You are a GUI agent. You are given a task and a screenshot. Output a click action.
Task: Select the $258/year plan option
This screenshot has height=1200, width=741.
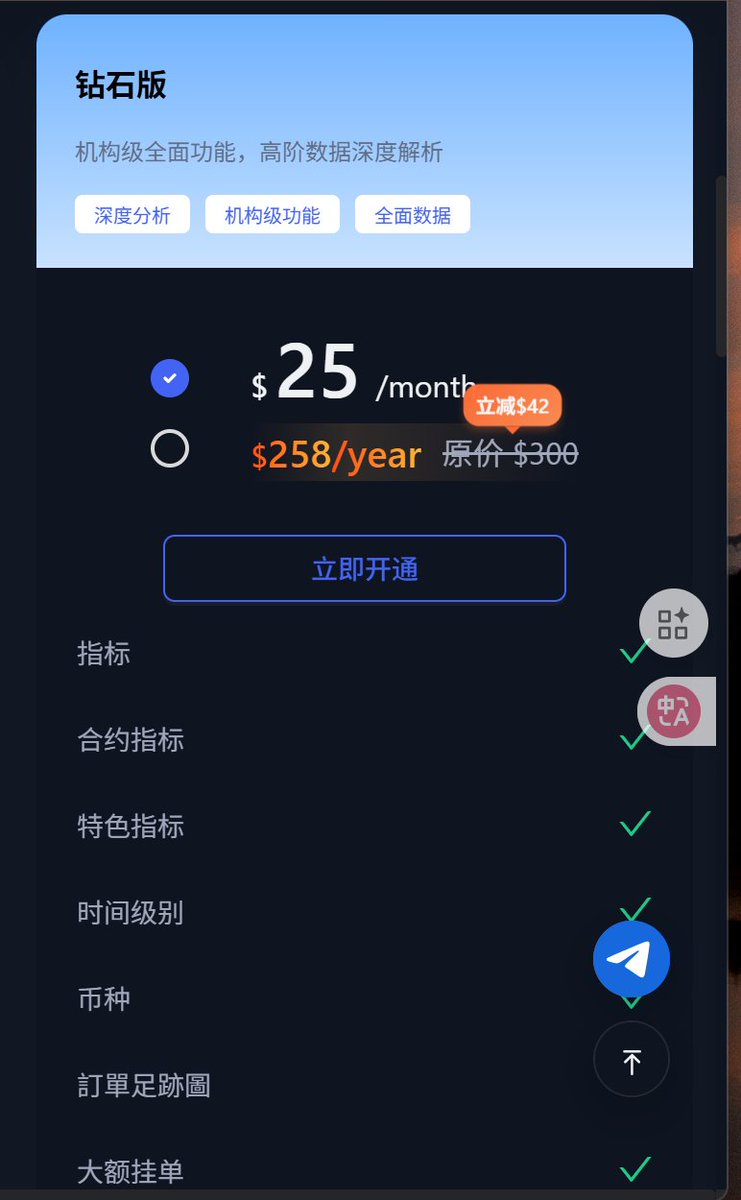(x=170, y=448)
